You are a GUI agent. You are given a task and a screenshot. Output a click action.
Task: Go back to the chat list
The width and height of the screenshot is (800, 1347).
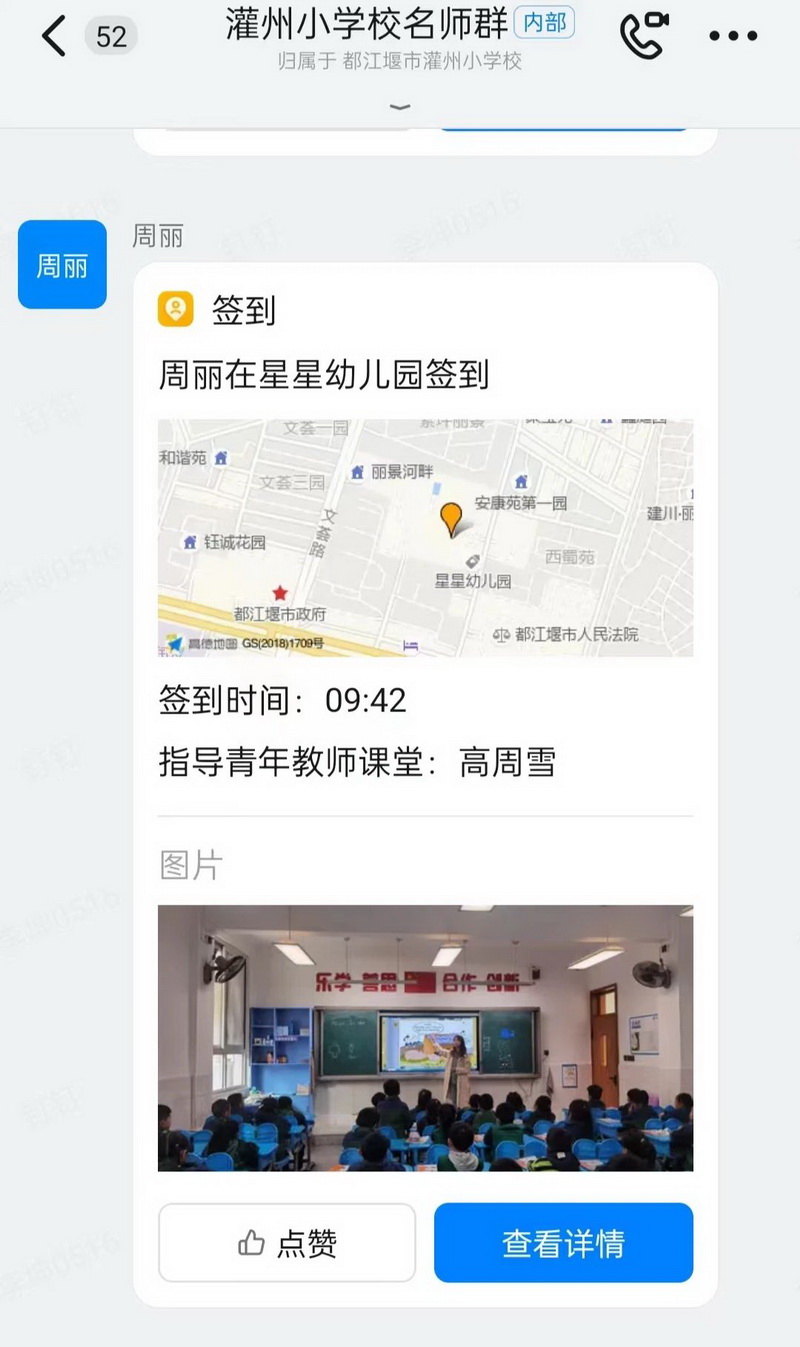54,37
